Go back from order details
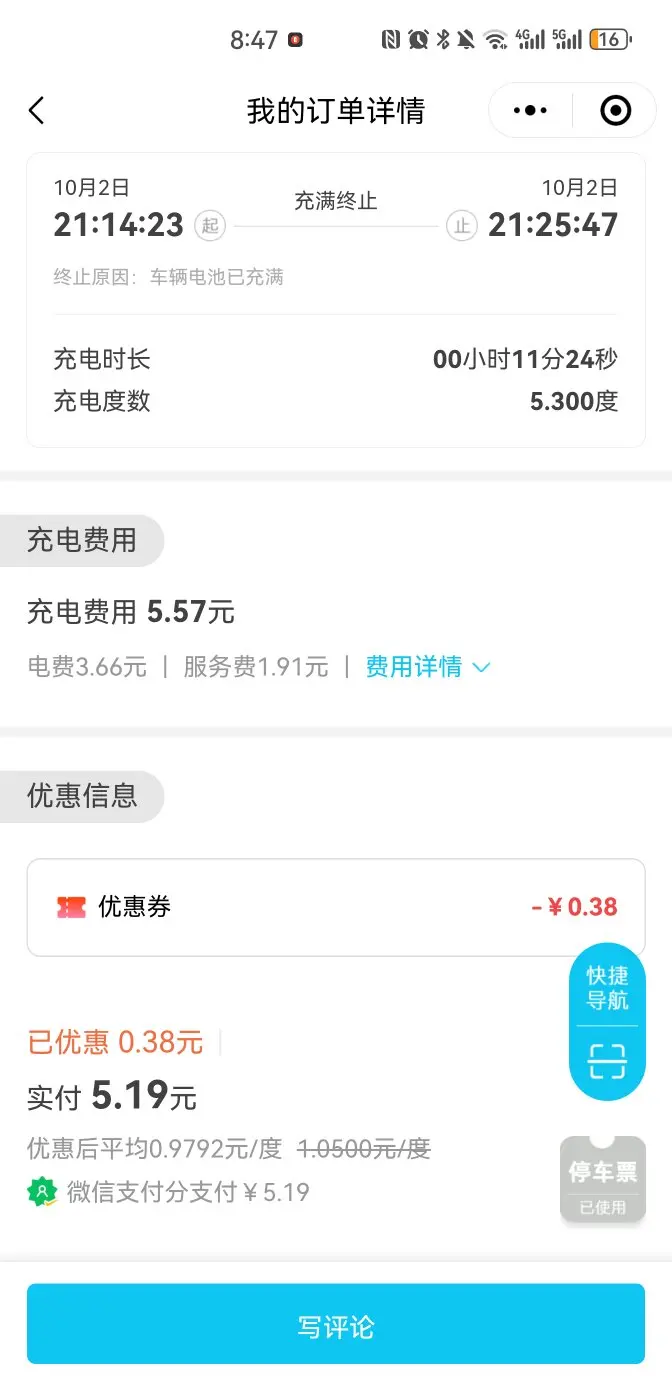Image resolution: width=672 pixels, height=1386 pixels. (37, 110)
